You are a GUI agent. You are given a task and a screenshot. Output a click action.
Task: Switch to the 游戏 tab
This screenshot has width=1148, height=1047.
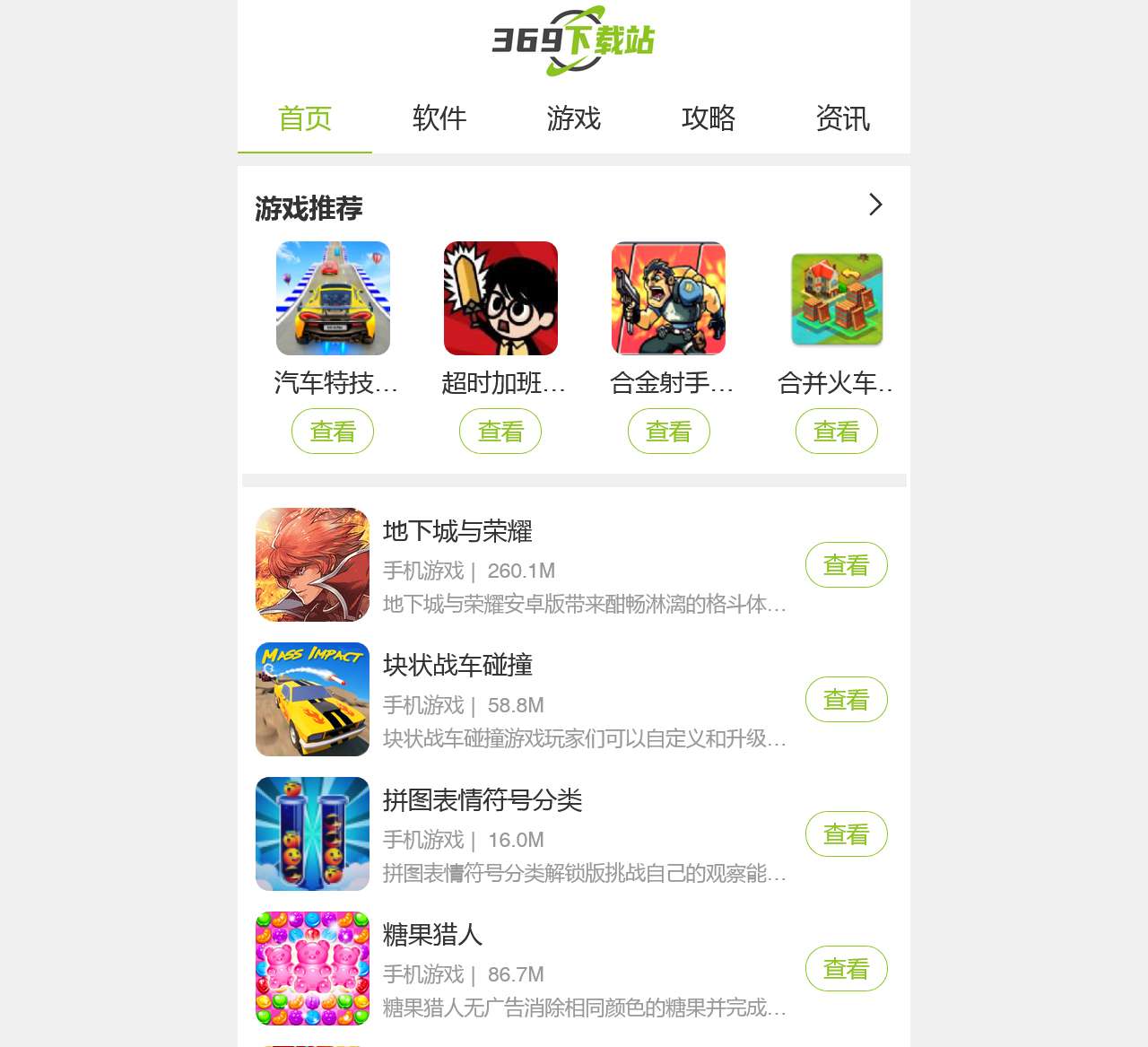pos(573,118)
